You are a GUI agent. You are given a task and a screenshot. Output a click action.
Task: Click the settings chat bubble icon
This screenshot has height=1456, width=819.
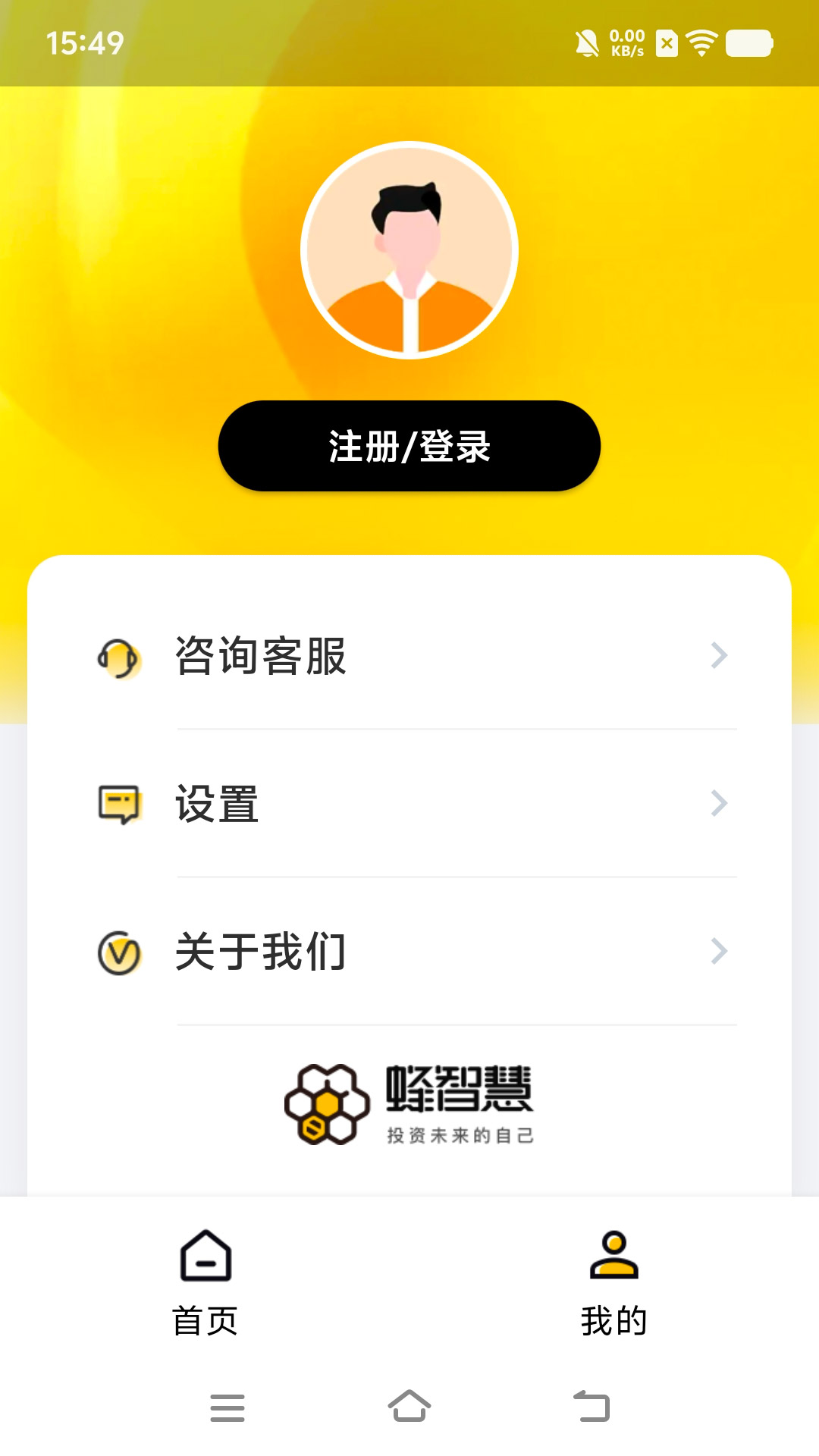tap(119, 804)
